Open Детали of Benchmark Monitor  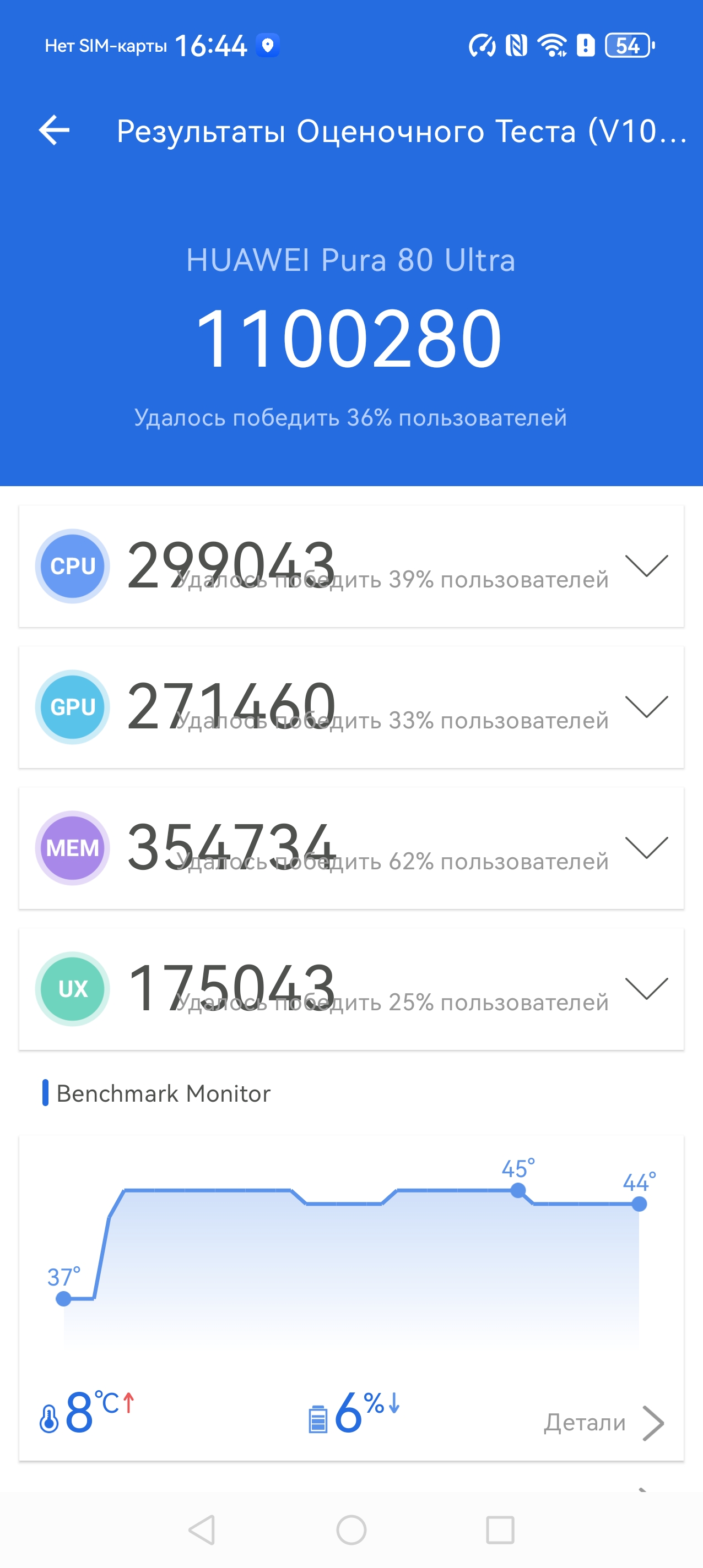pos(603,1423)
